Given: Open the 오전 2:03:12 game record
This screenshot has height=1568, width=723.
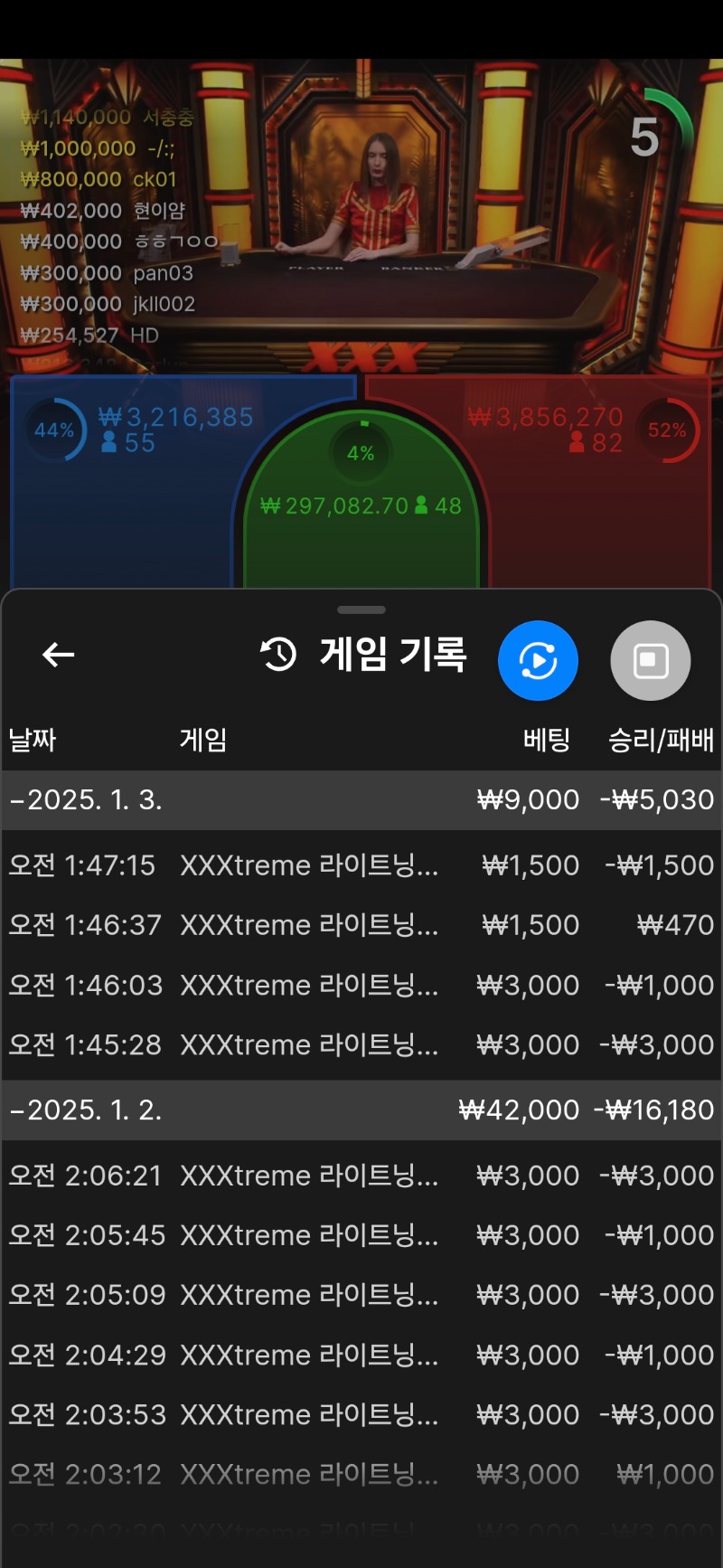Looking at the screenshot, I should tap(361, 1474).
